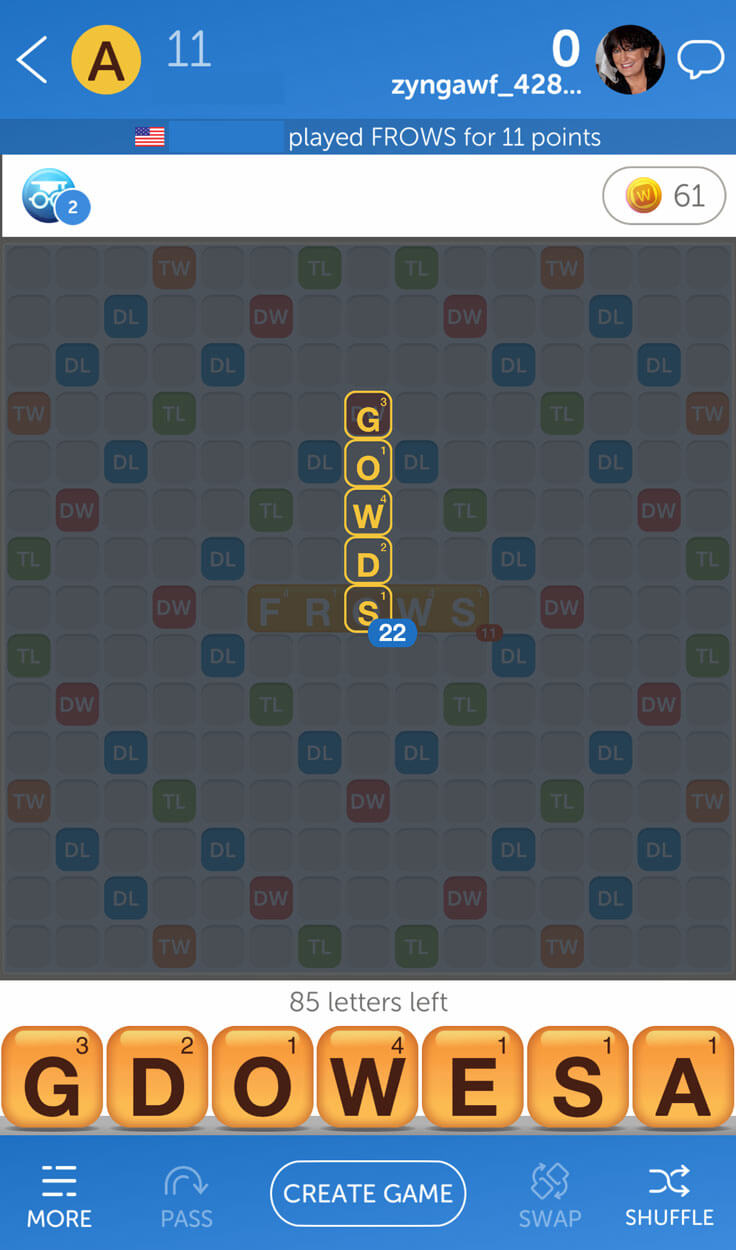Tap the yellow A player avatar

tap(106, 60)
